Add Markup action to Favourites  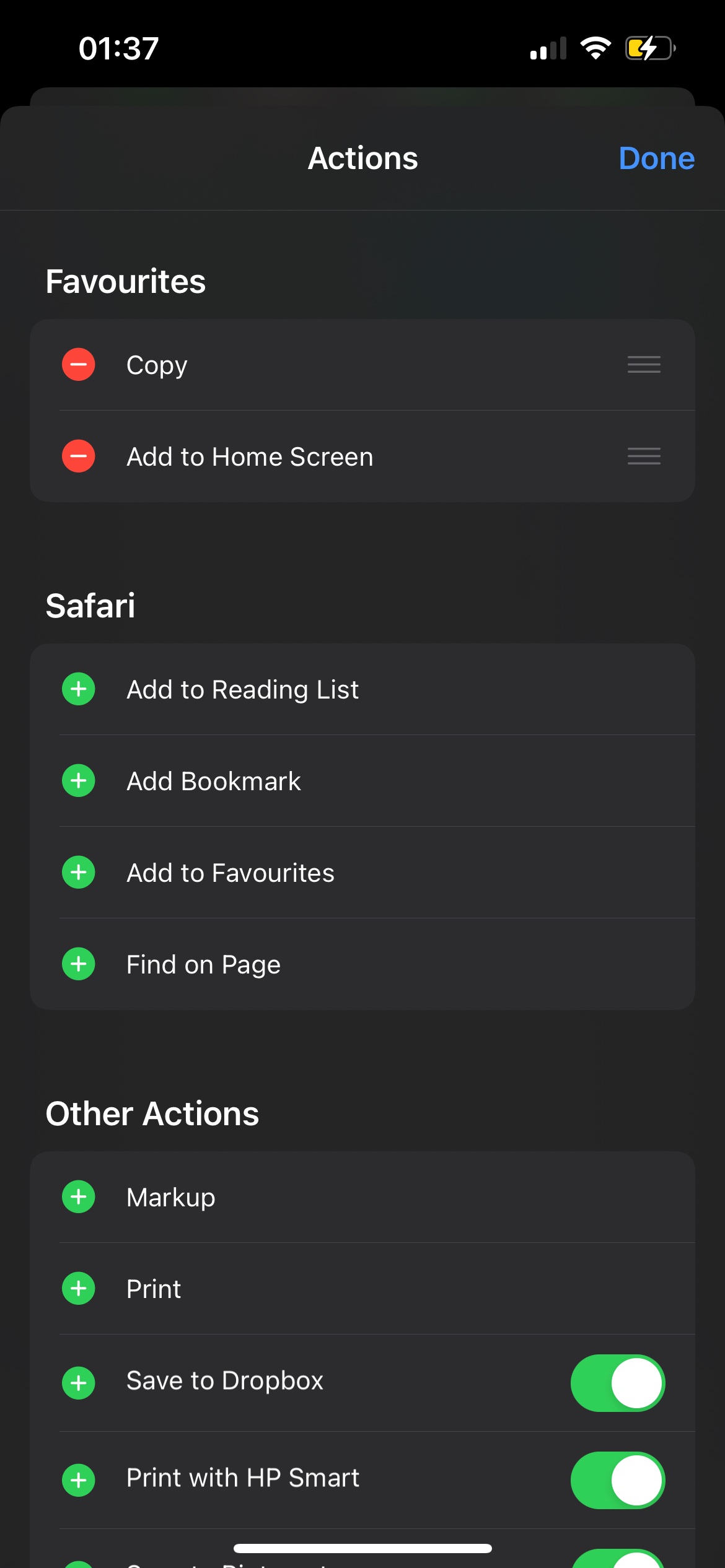79,1196
